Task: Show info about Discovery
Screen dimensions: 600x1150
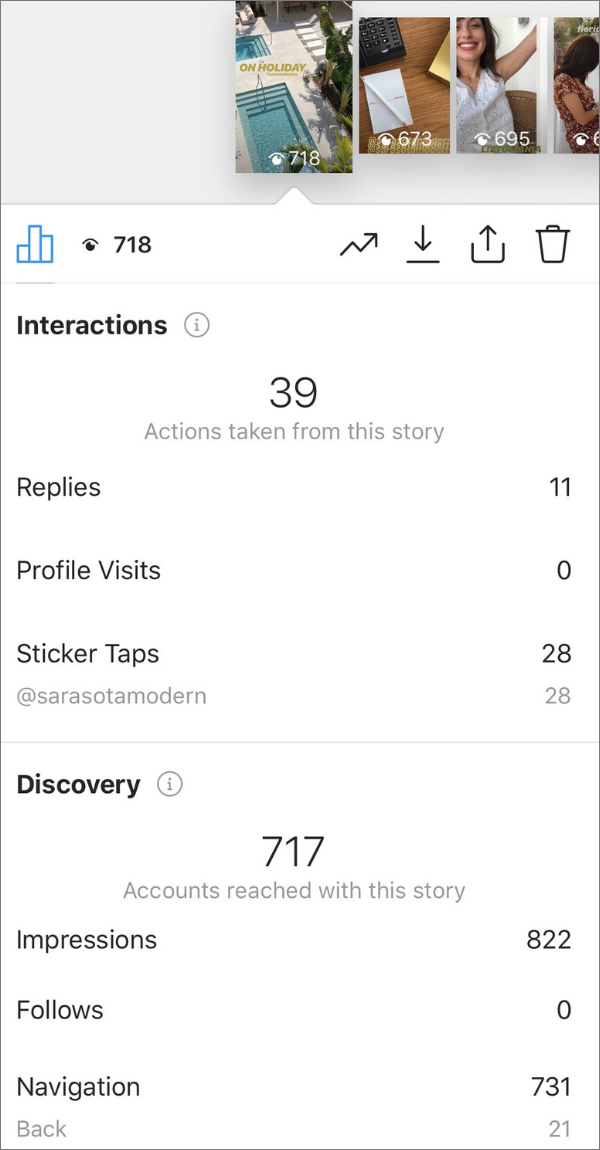Action: point(170,785)
